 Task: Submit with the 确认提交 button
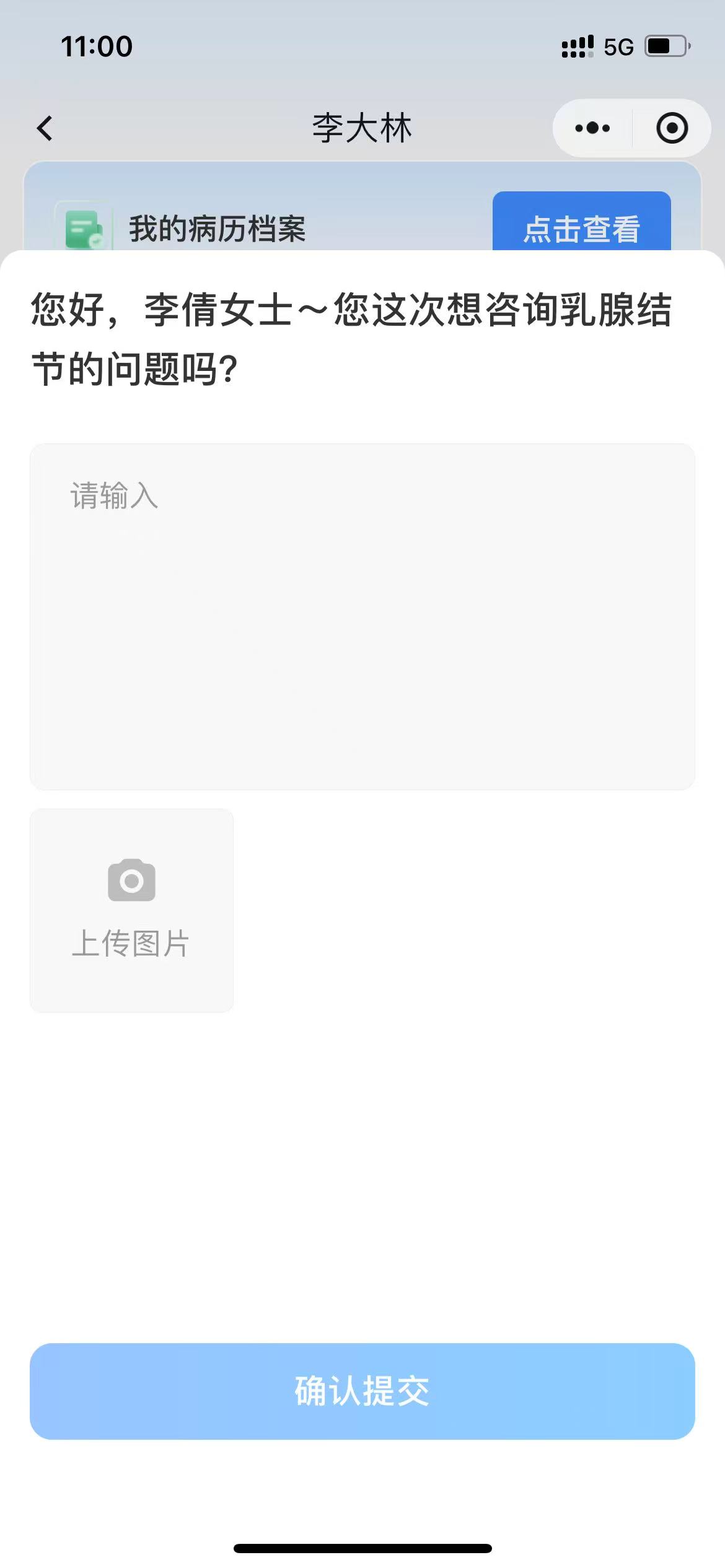click(362, 1390)
